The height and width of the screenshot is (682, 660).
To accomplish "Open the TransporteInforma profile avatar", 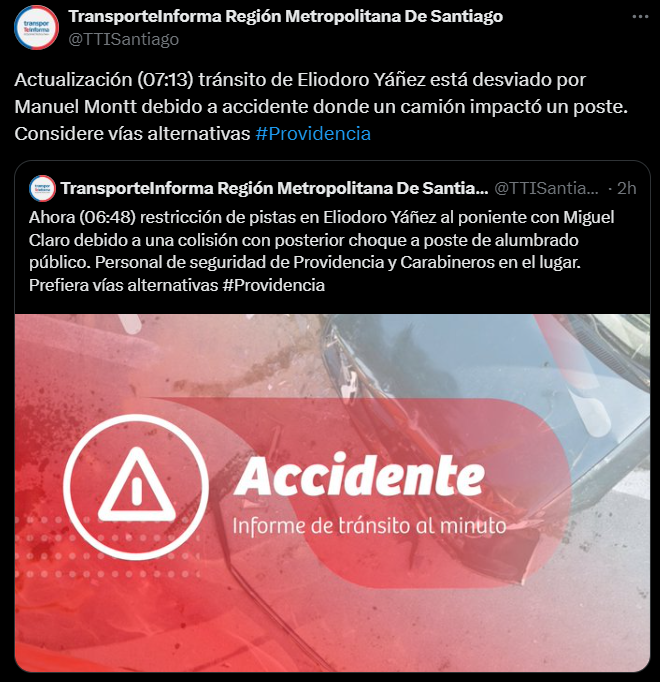I will point(35,27).
